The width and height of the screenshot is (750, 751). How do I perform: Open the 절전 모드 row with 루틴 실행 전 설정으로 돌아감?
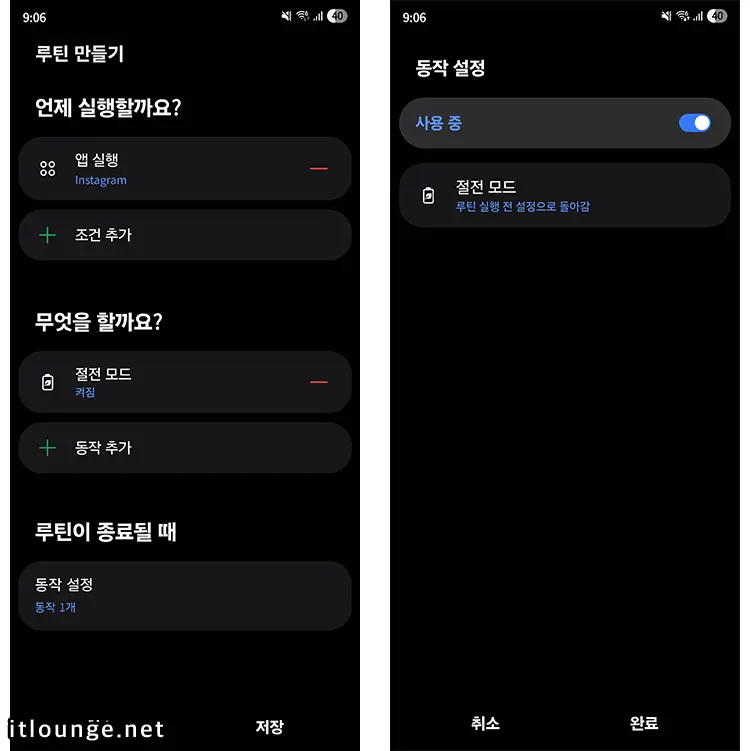click(564, 195)
